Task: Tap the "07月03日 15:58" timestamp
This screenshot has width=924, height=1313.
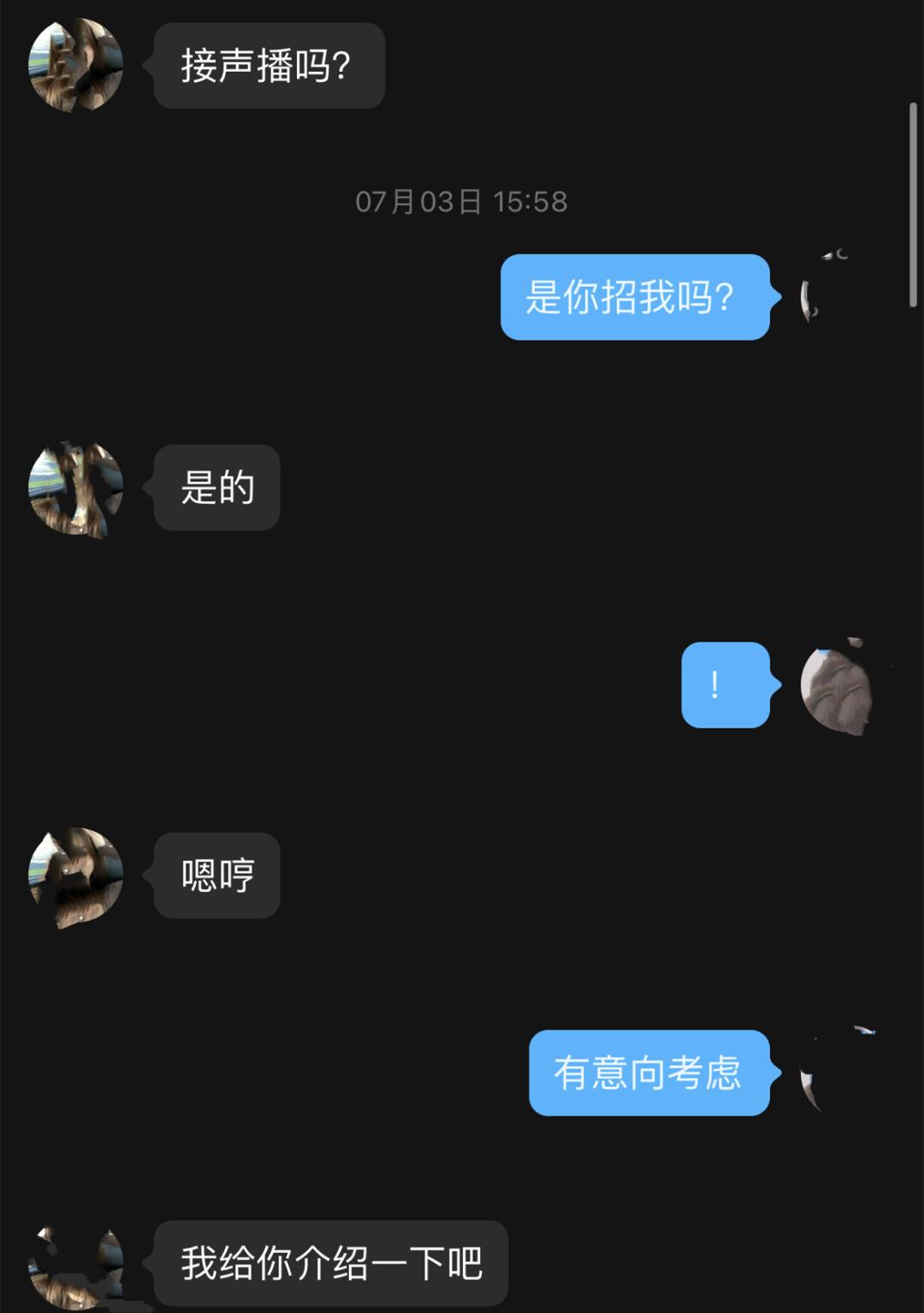Action: tap(462, 202)
